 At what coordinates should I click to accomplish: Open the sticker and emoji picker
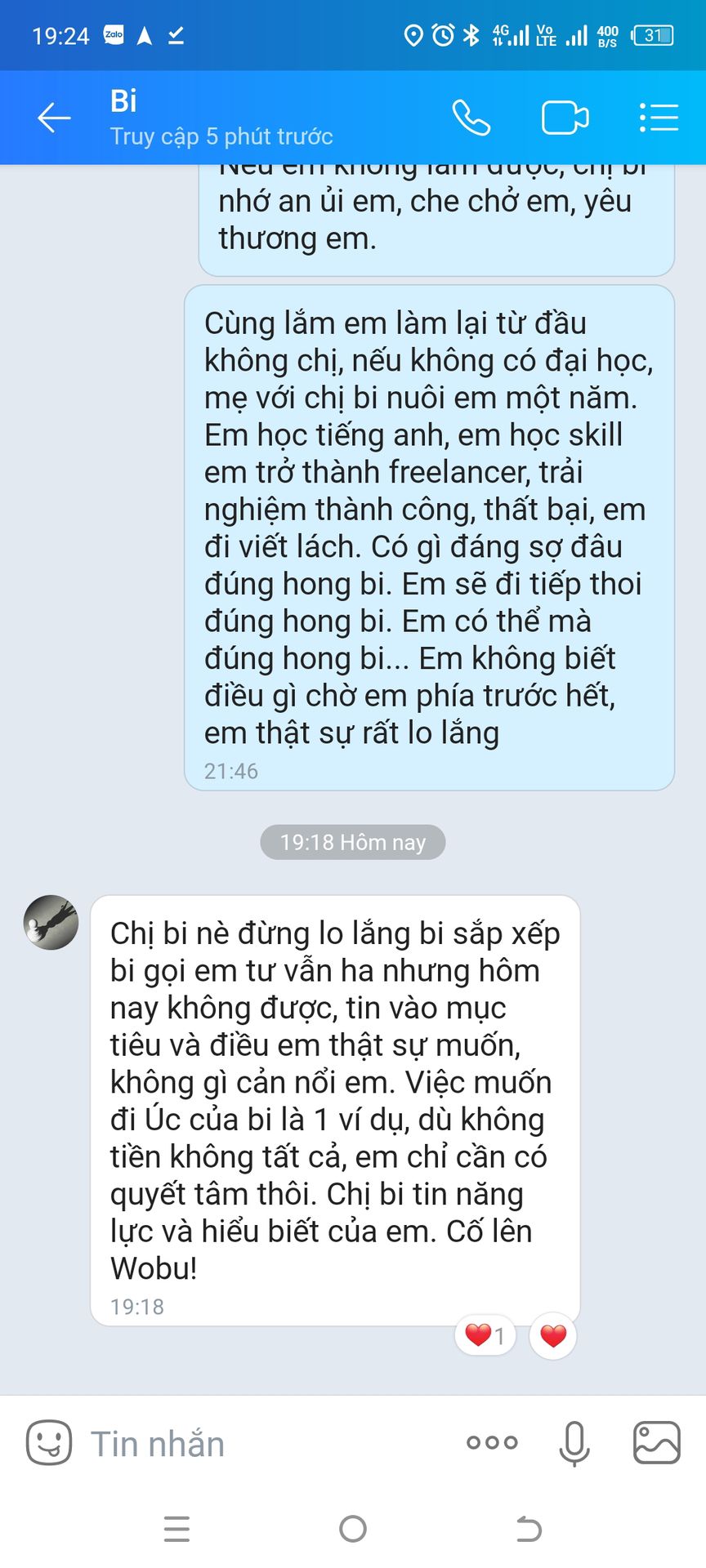coord(49,1442)
